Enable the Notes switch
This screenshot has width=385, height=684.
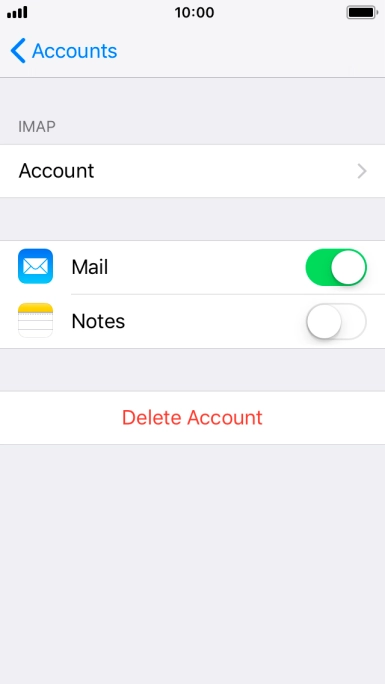[x=336, y=321]
